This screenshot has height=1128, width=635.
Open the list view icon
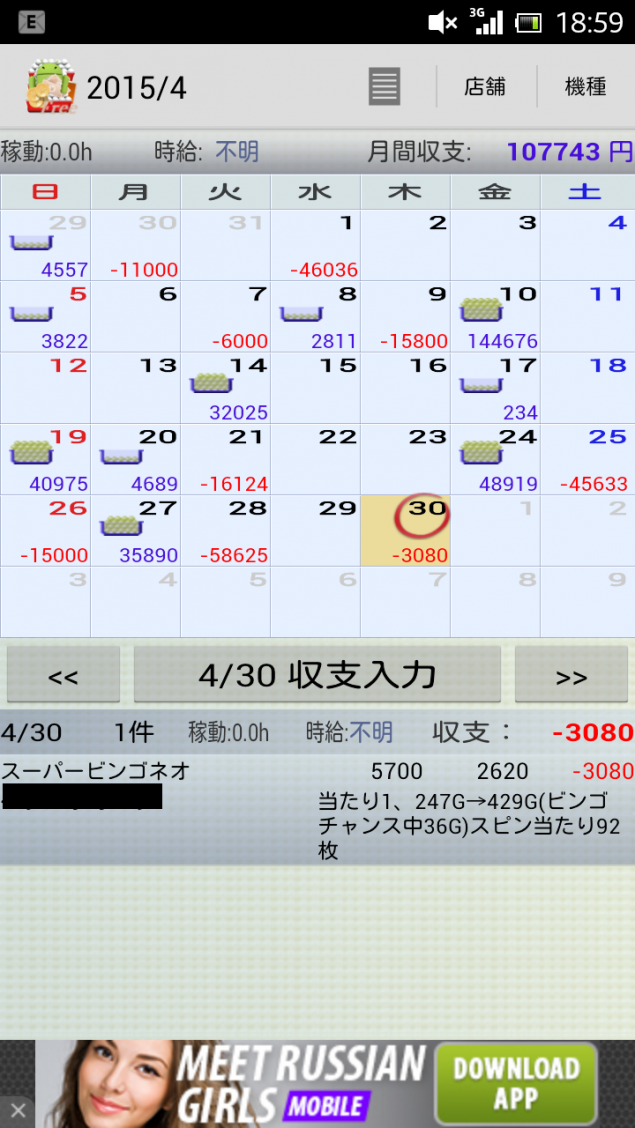click(x=384, y=87)
